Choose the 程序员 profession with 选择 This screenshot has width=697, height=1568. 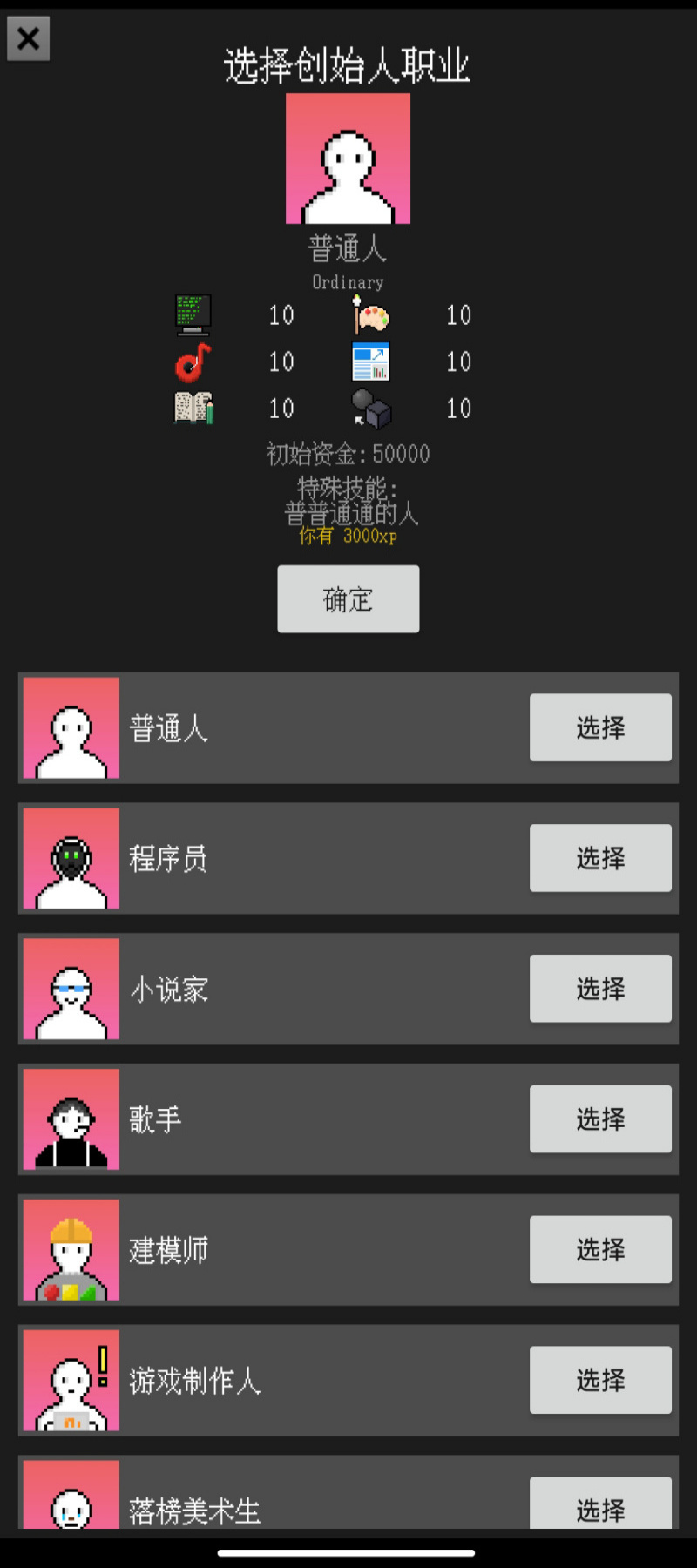pos(600,858)
